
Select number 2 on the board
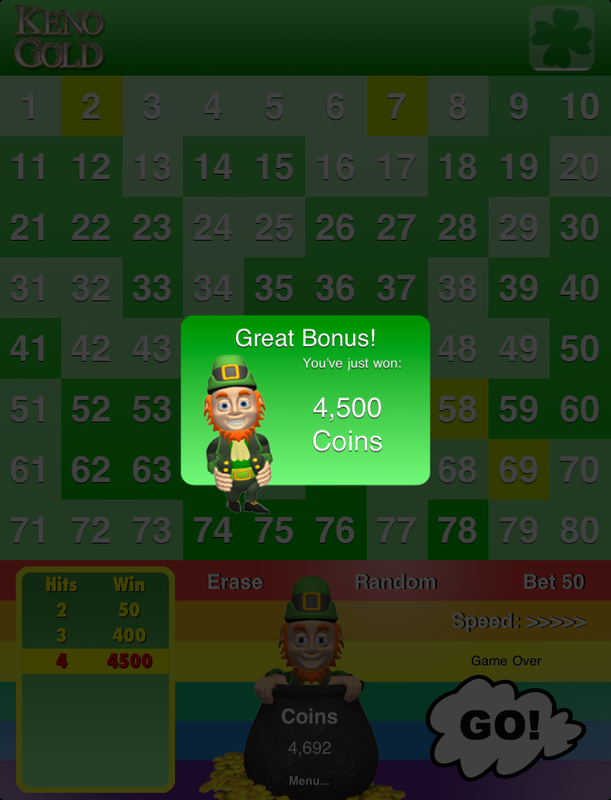pyautogui.click(x=91, y=106)
